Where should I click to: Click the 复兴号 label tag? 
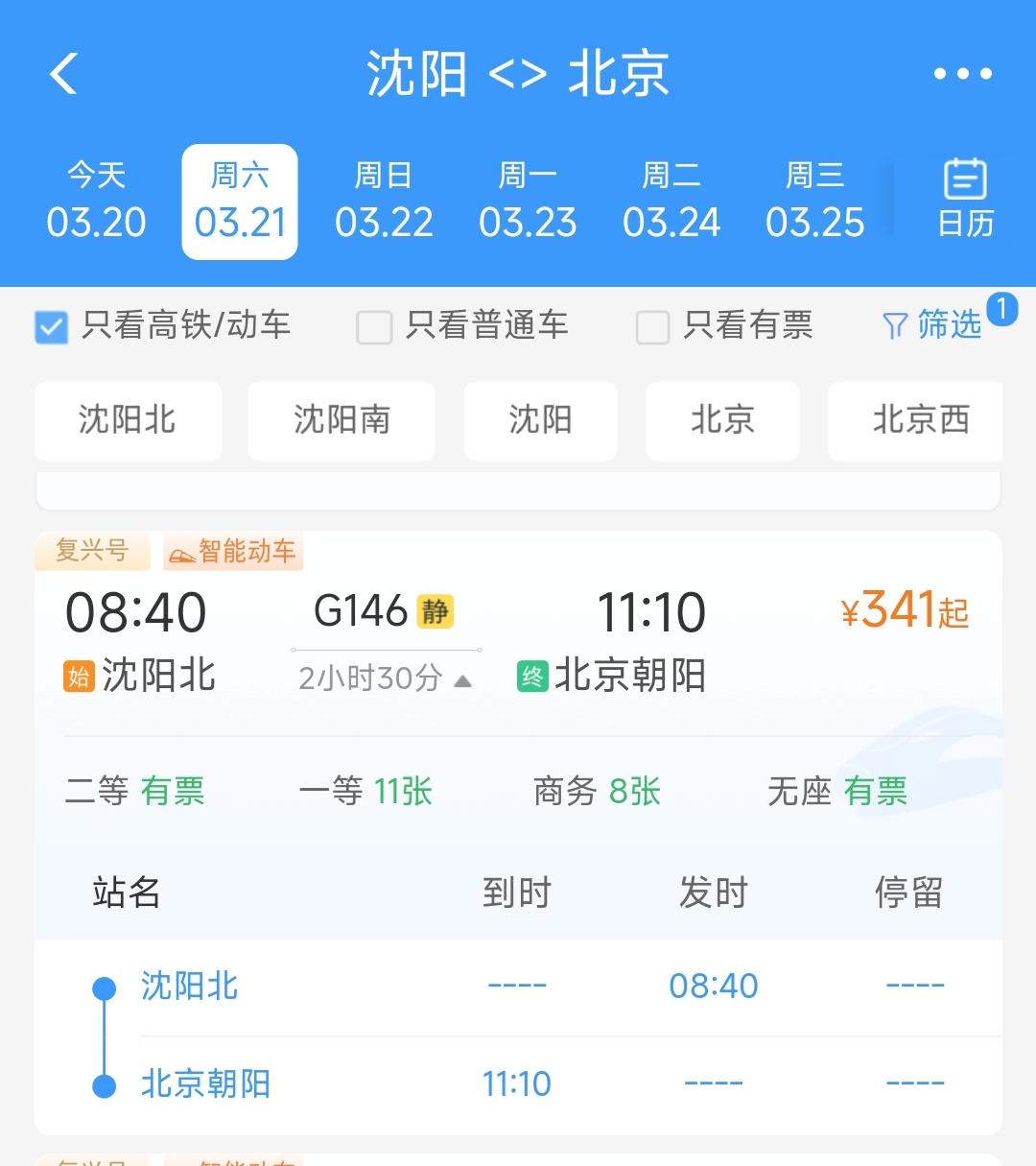click(92, 550)
